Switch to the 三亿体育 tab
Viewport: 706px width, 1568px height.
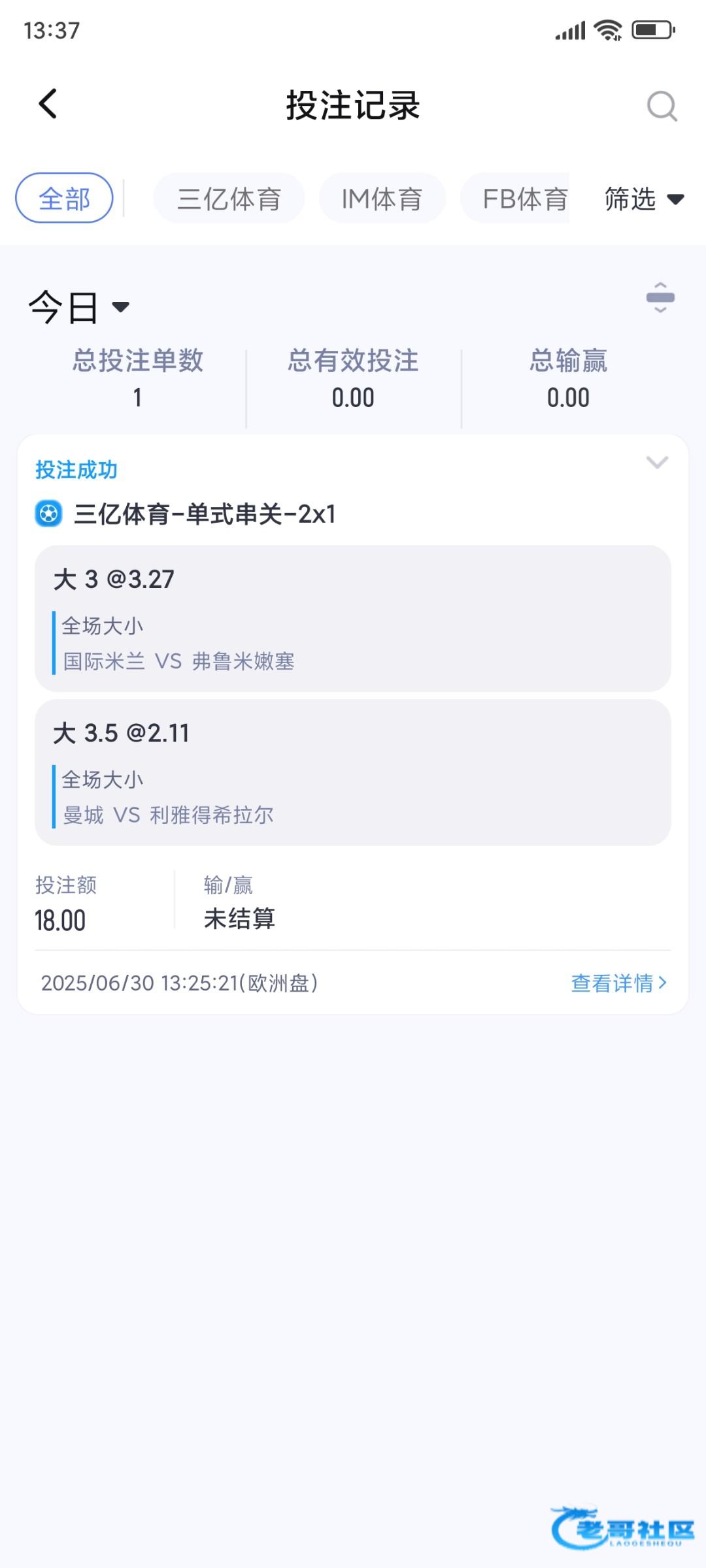point(229,198)
